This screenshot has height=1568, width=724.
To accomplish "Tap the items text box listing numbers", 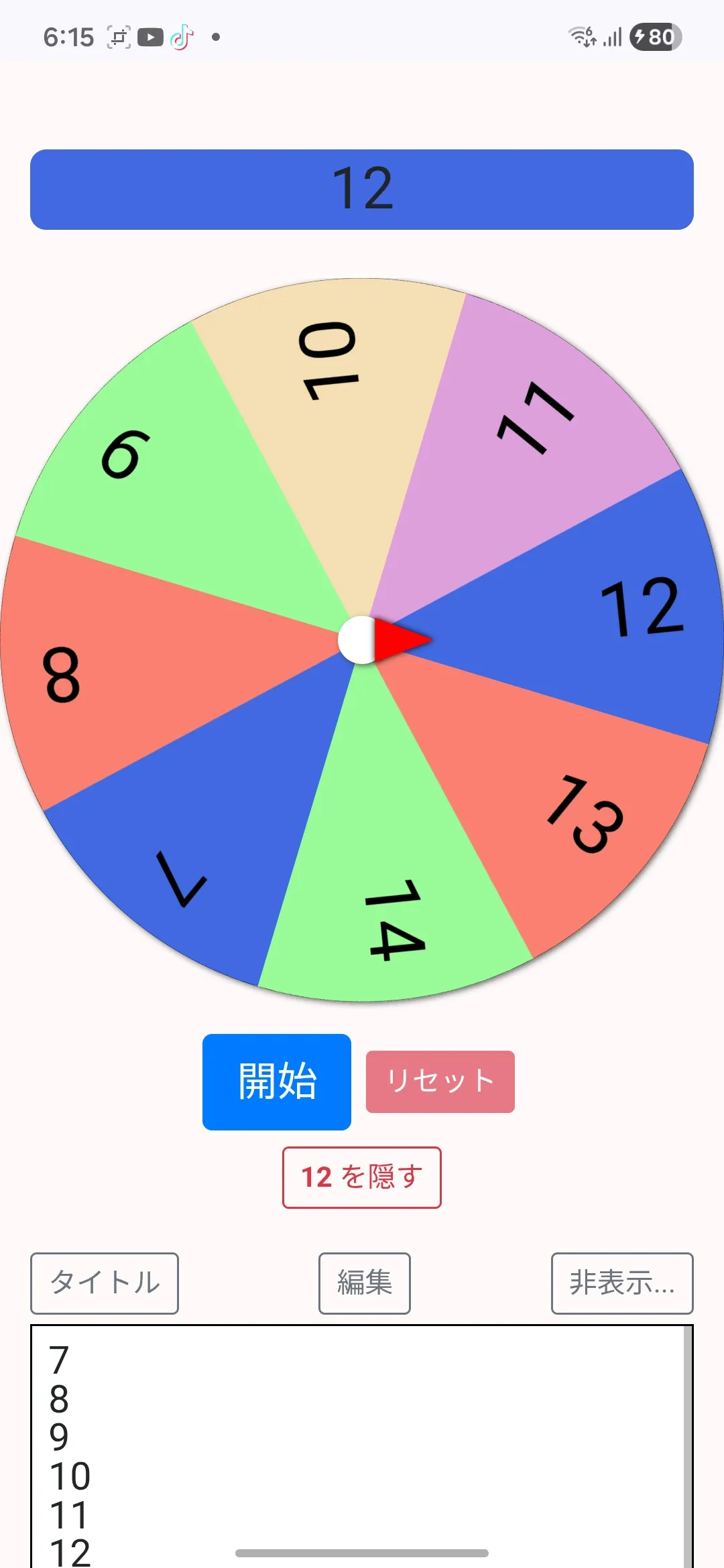I will click(362, 1446).
